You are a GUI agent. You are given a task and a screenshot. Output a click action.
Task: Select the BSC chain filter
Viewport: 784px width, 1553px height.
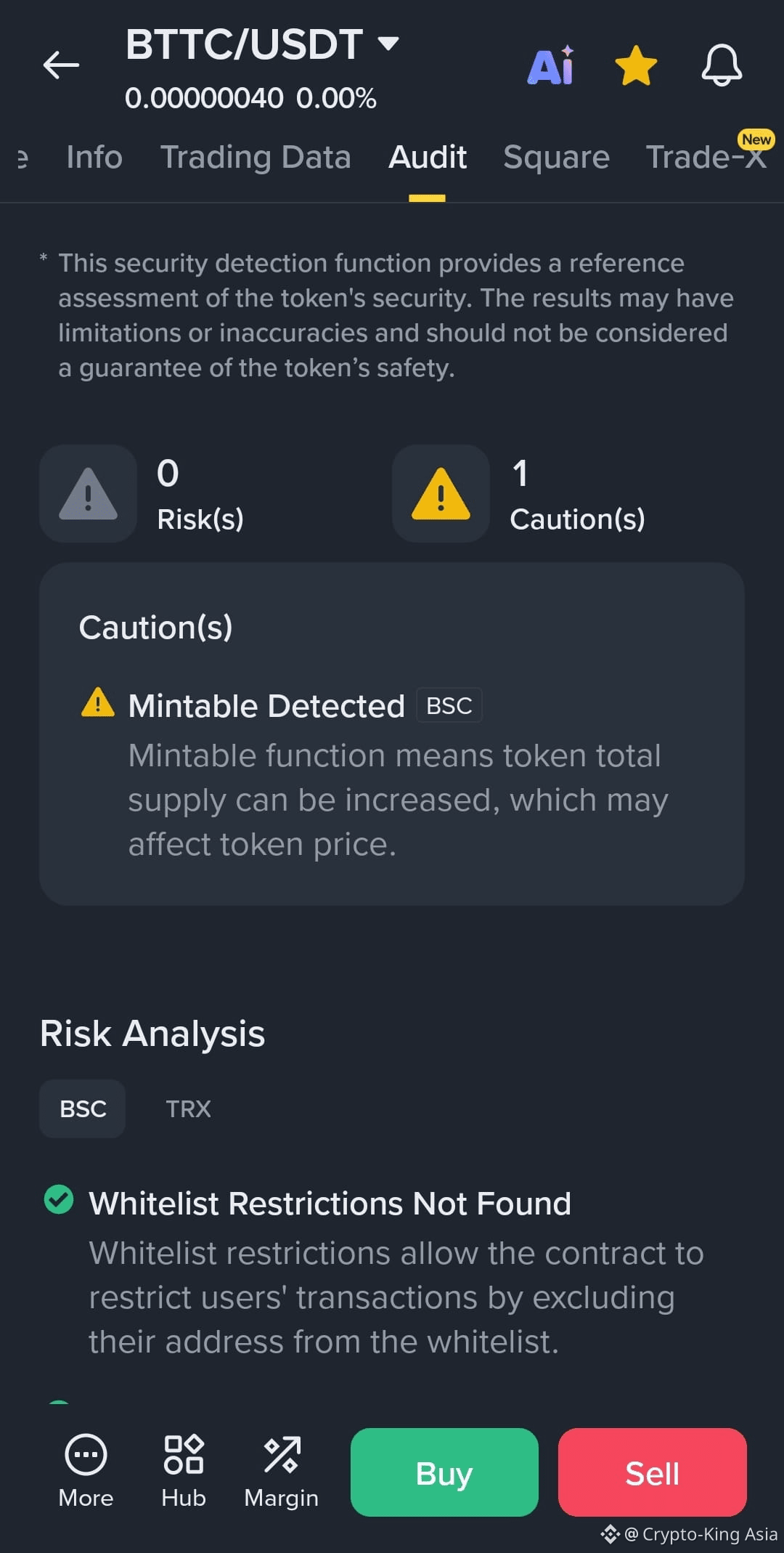click(x=81, y=1108)
